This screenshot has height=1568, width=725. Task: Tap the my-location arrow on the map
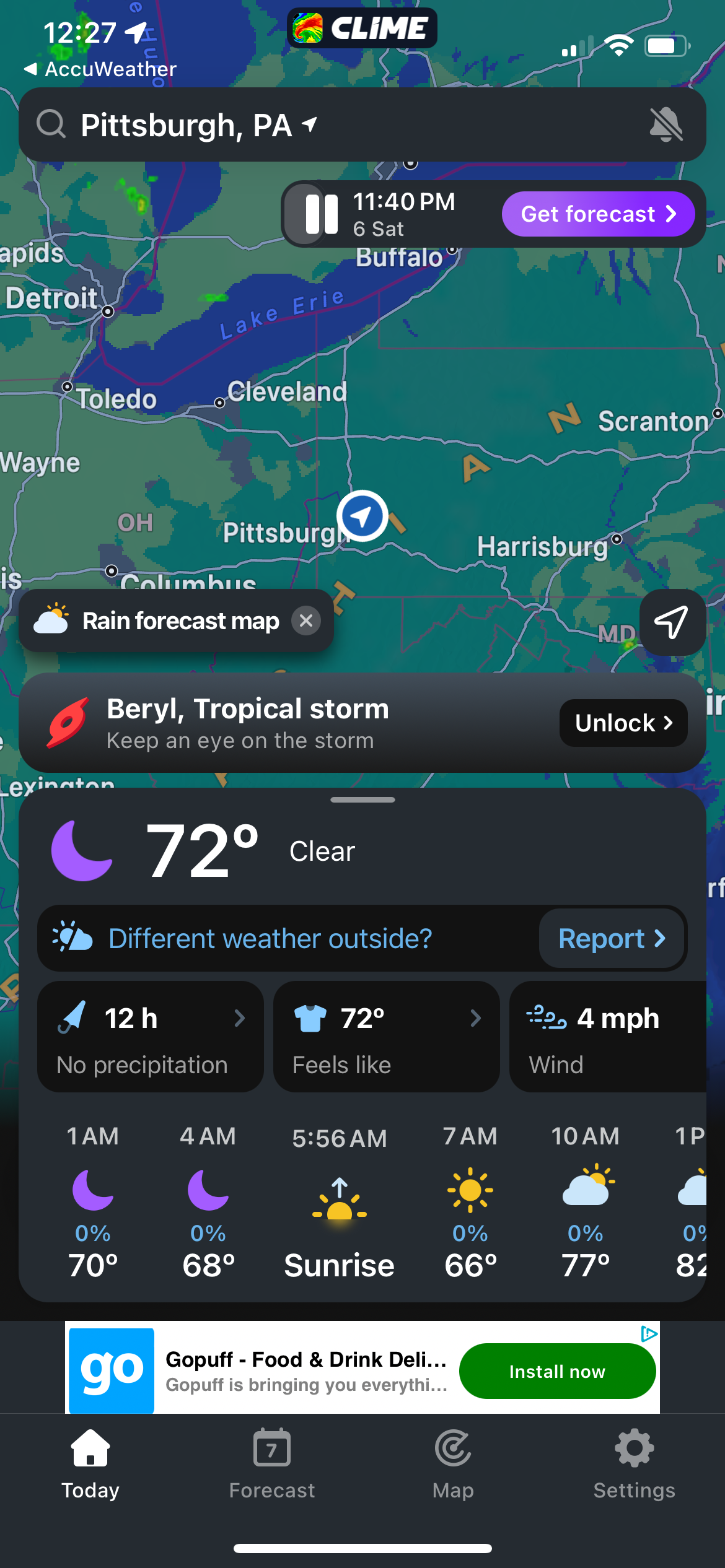click(672, 622)
